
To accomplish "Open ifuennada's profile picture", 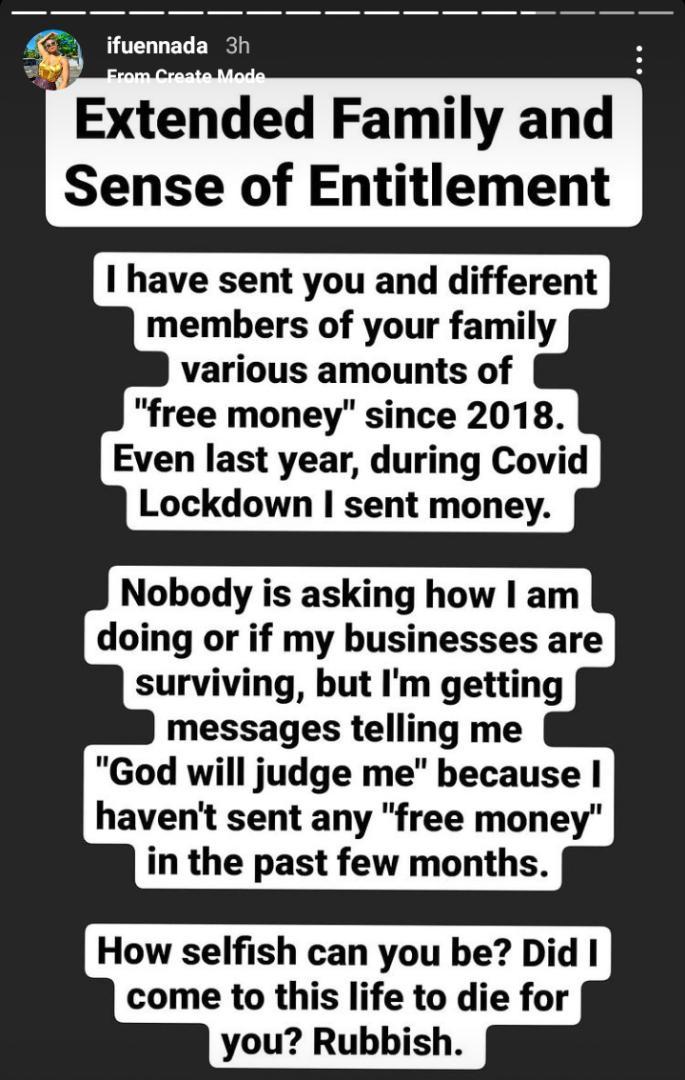I will click(x=53, y=59).
